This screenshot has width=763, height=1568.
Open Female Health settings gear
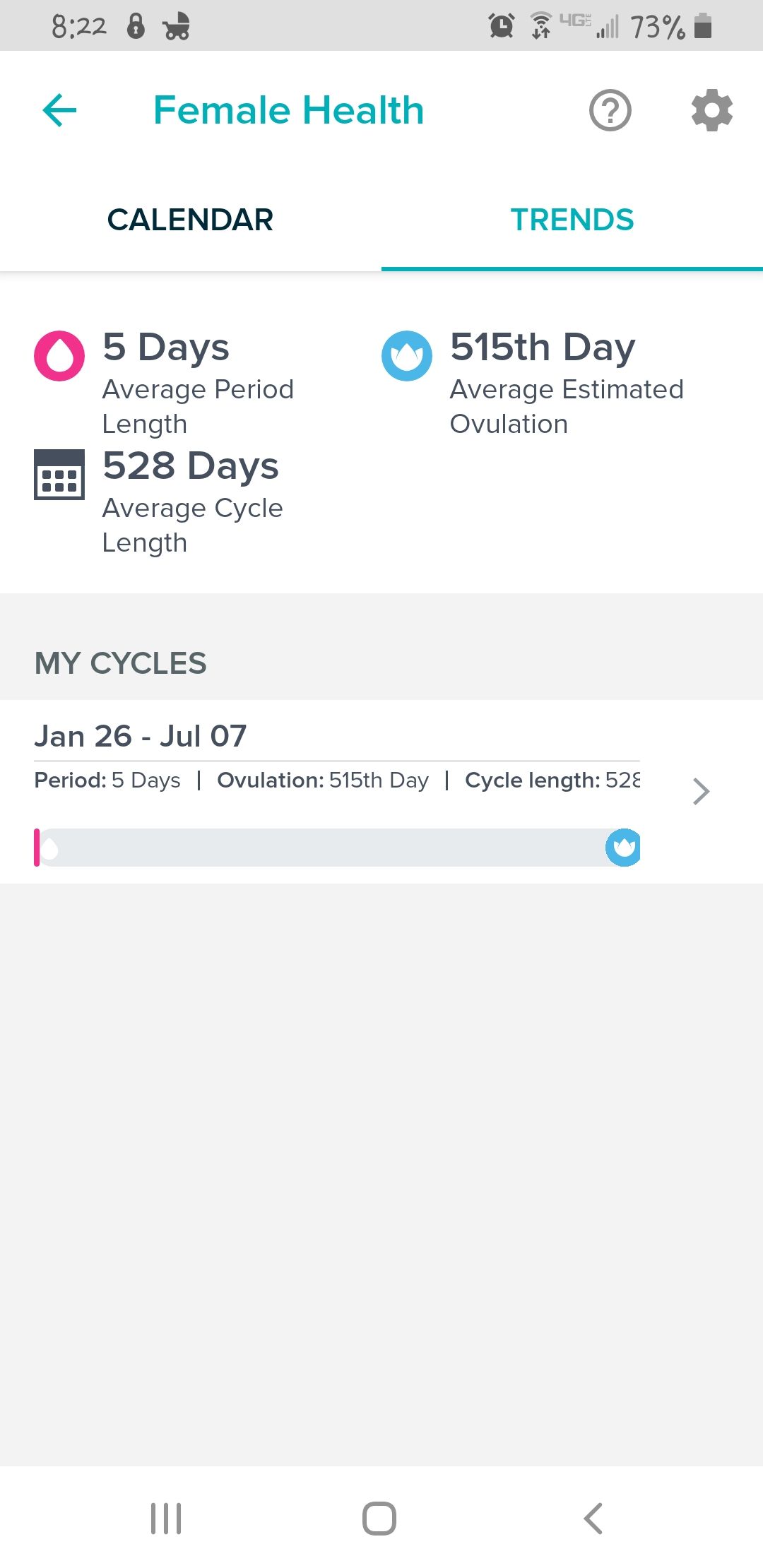[x=711, y=110]
